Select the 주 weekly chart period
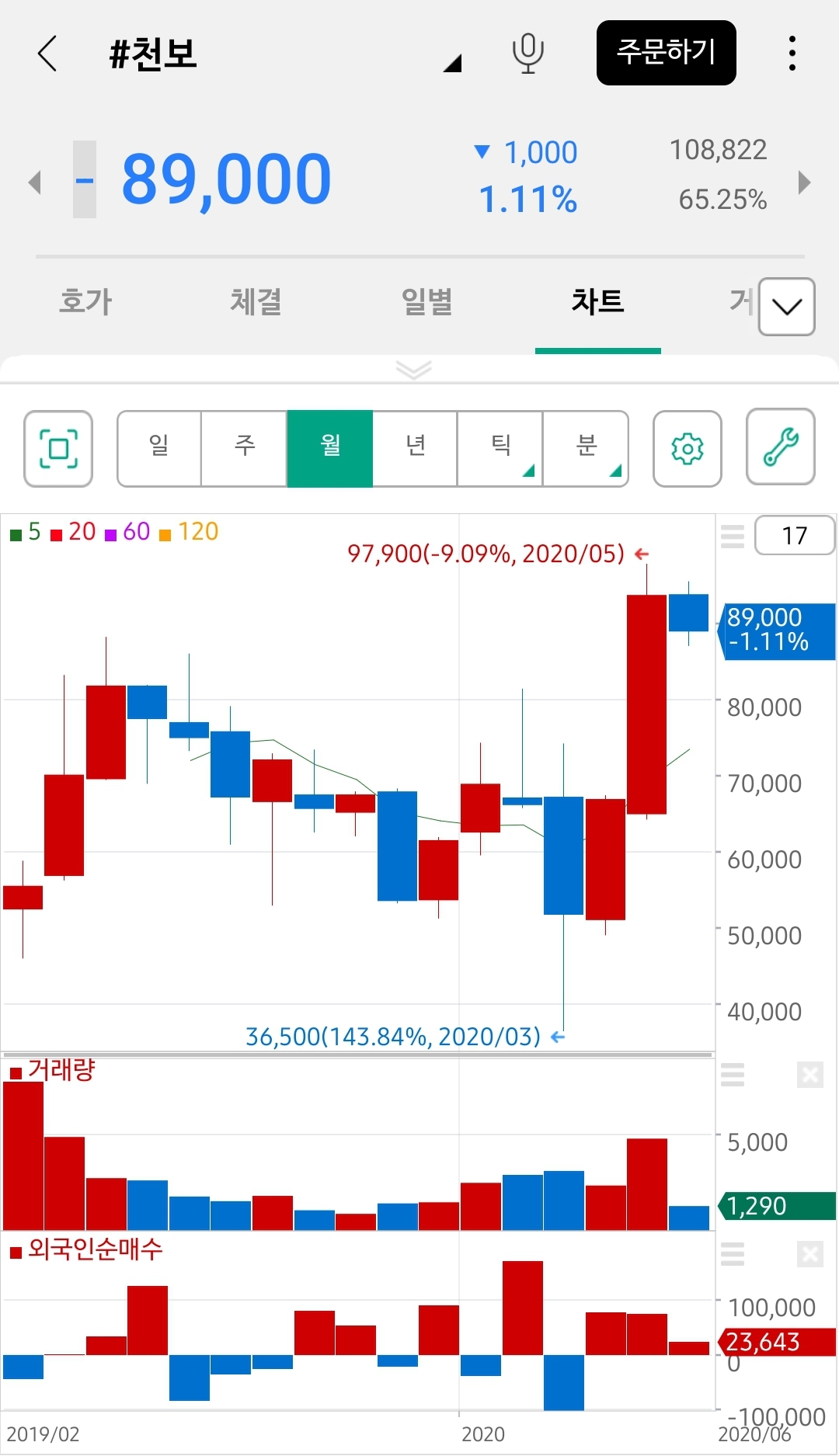The image size is (839, 1456). pos(245,448)
